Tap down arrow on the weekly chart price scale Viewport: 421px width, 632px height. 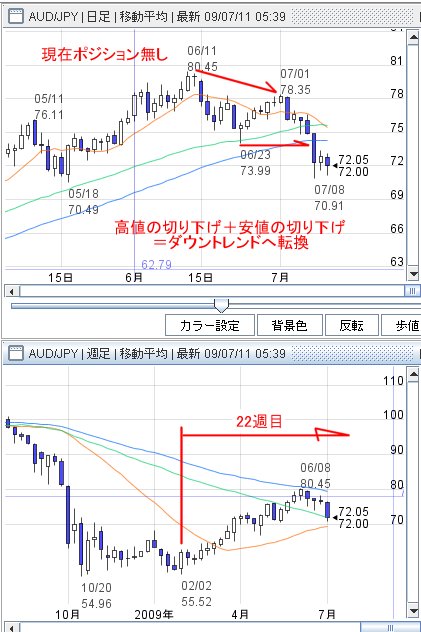(413, 611)
